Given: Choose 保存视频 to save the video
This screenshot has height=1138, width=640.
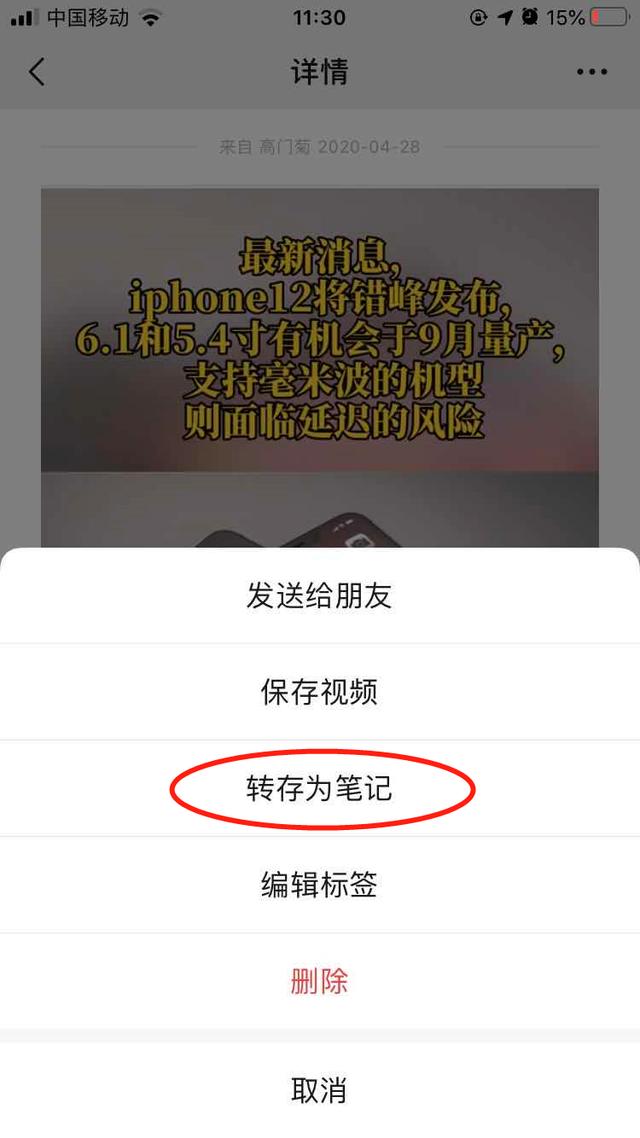Looking at the screenshot, I should pos(319,692).
